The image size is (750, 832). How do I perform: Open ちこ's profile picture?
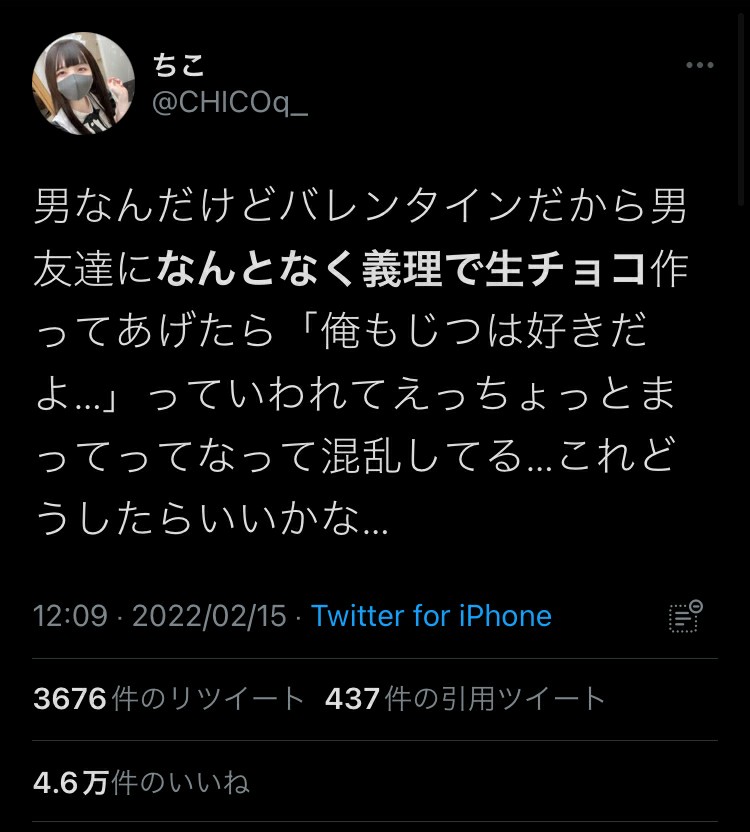(84, 83)
